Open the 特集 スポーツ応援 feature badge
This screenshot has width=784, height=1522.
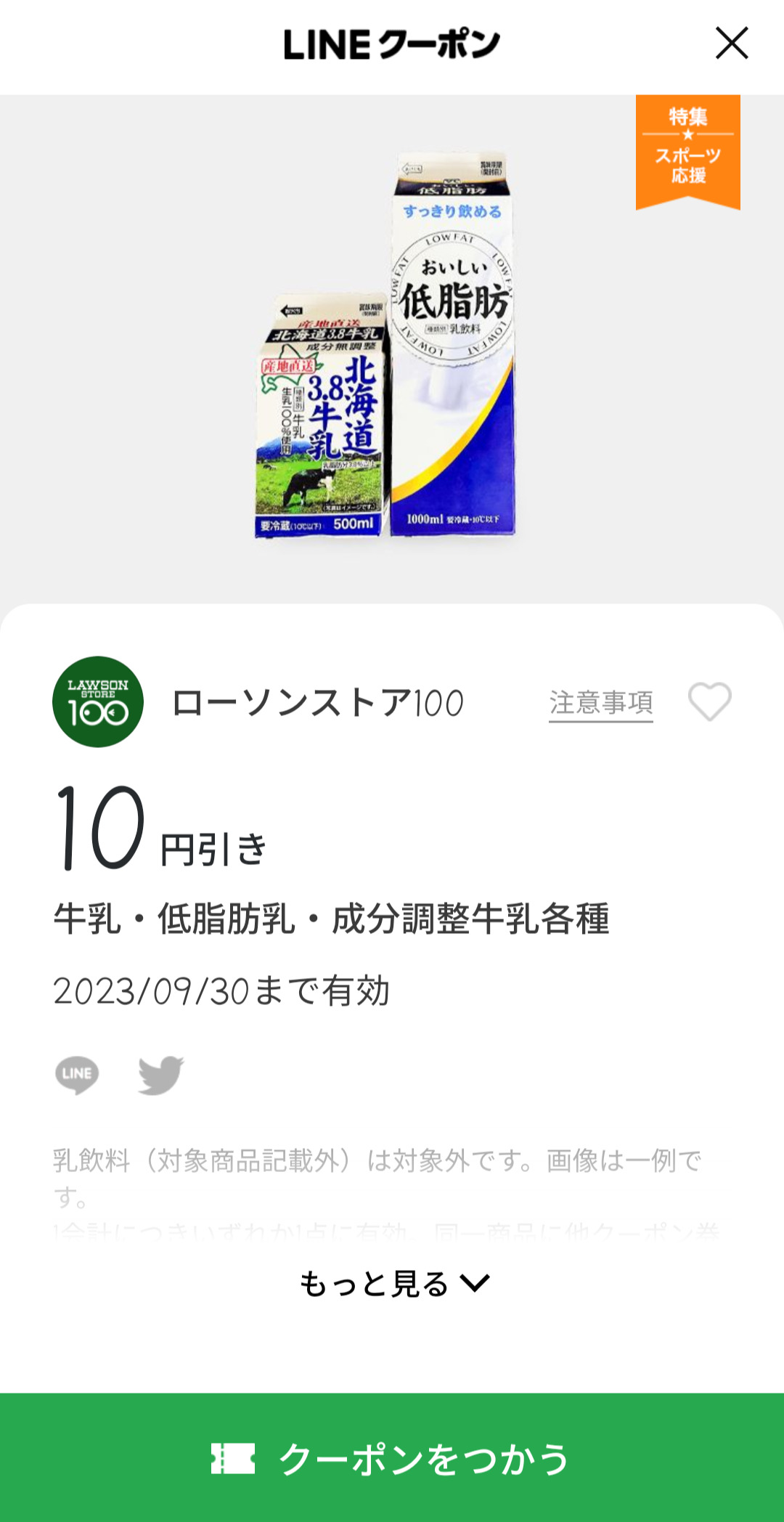[687, 149]
